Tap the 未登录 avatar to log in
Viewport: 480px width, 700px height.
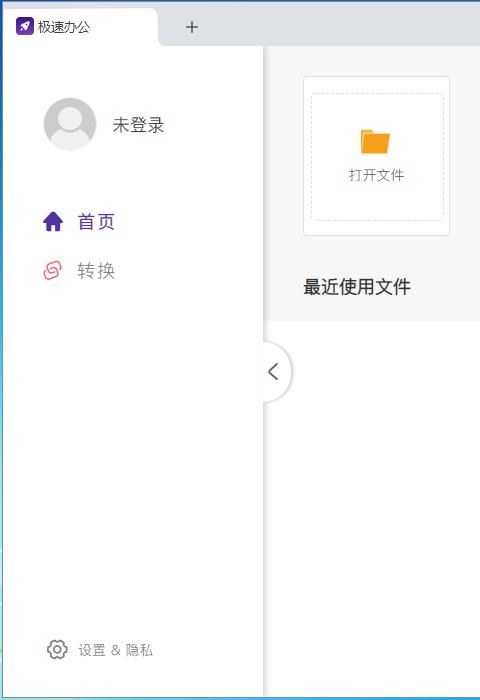tap(70, 124)
